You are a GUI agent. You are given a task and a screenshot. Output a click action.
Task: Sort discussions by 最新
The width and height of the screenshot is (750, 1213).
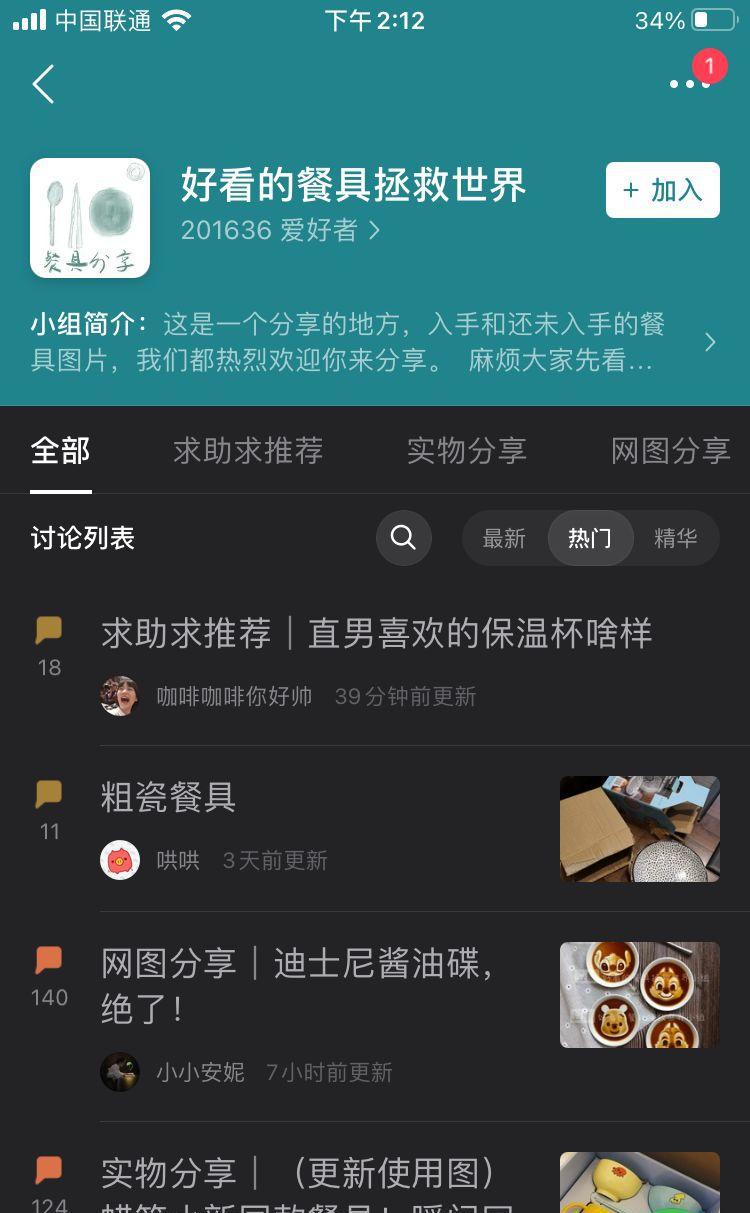(504, 538)
